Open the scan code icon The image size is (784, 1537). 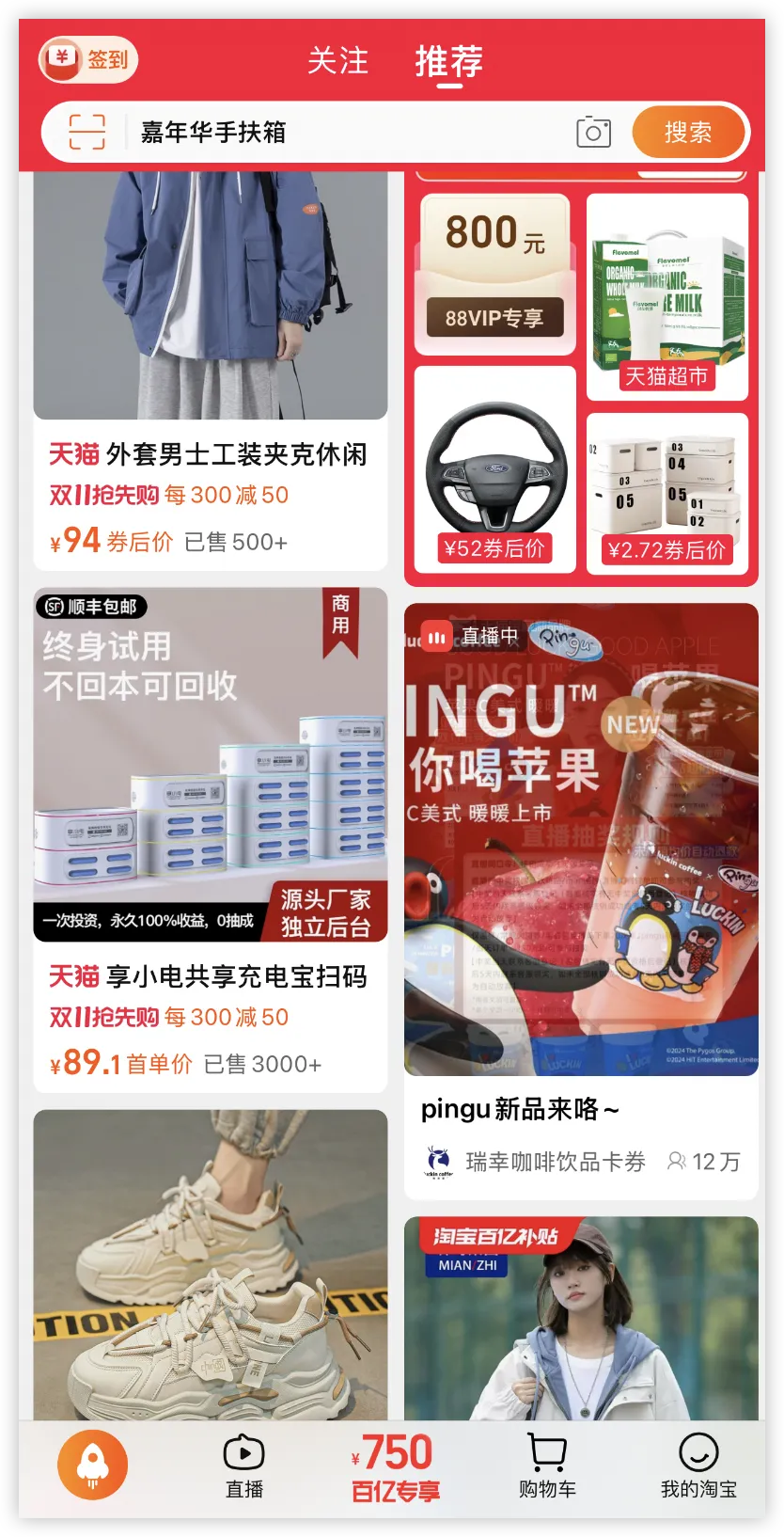click(87, 133)
